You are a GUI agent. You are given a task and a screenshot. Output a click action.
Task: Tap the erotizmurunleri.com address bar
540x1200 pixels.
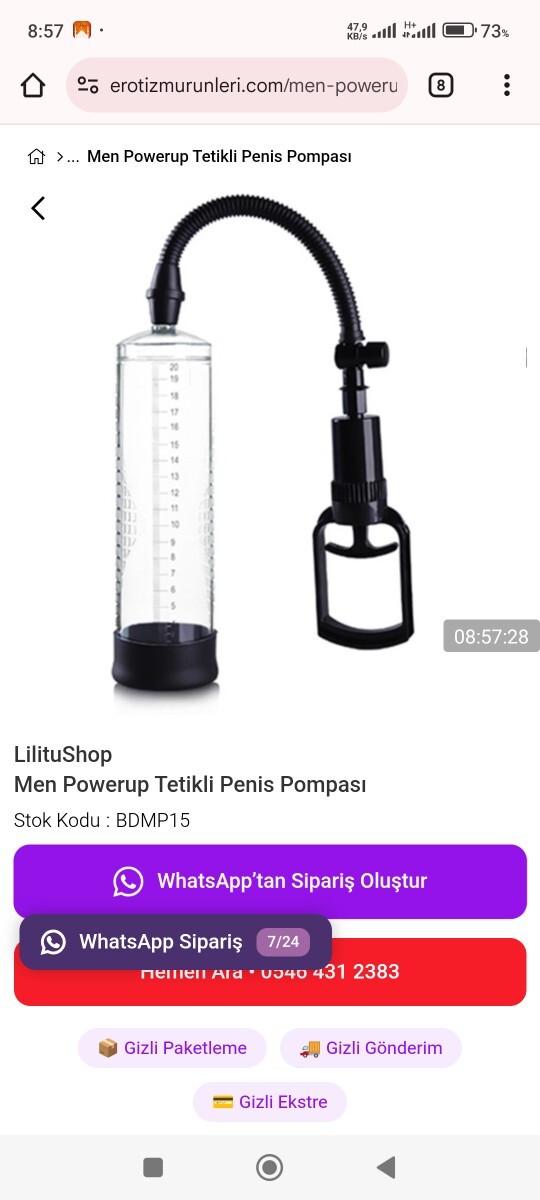pyautogui.click(x=237, y=85)
